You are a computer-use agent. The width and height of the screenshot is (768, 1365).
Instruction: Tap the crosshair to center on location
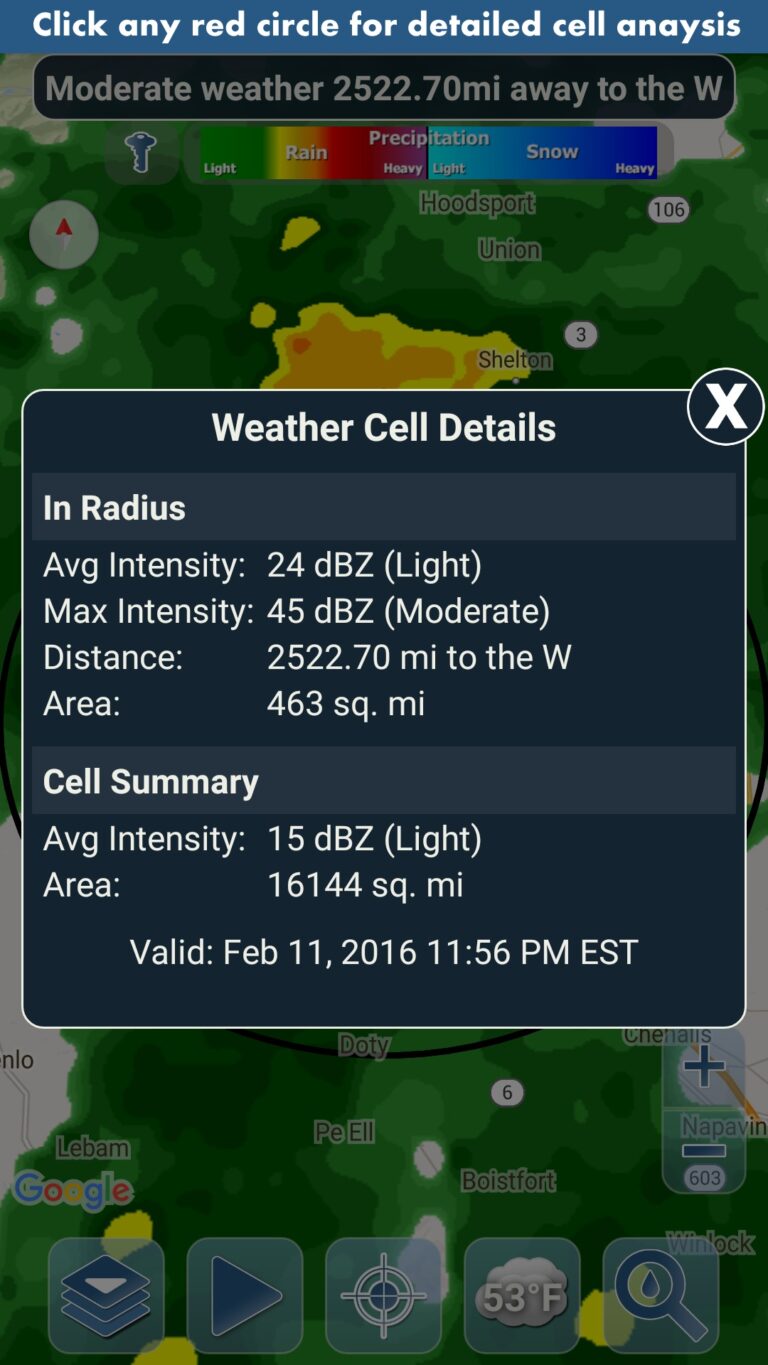[383, 1295]
